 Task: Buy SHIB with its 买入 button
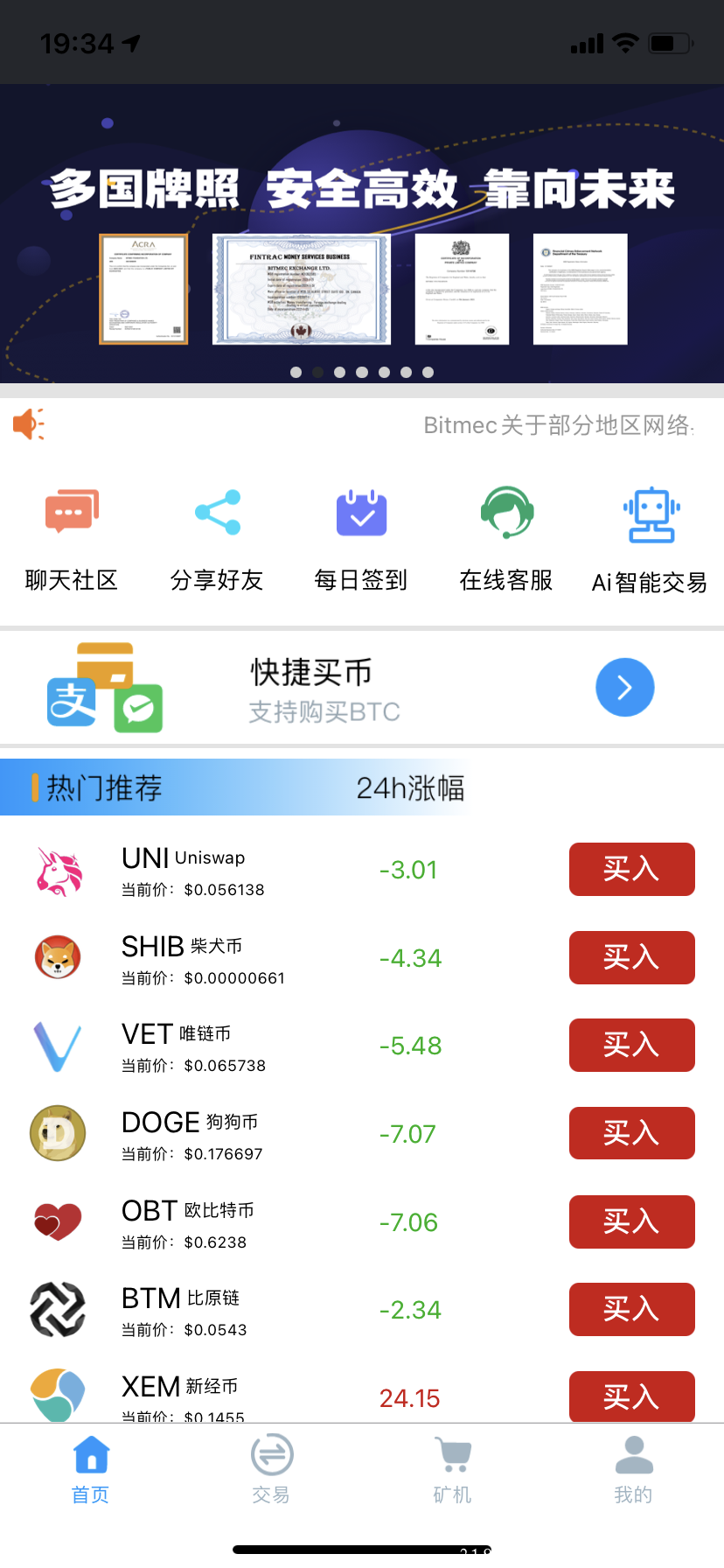point(631,957)
